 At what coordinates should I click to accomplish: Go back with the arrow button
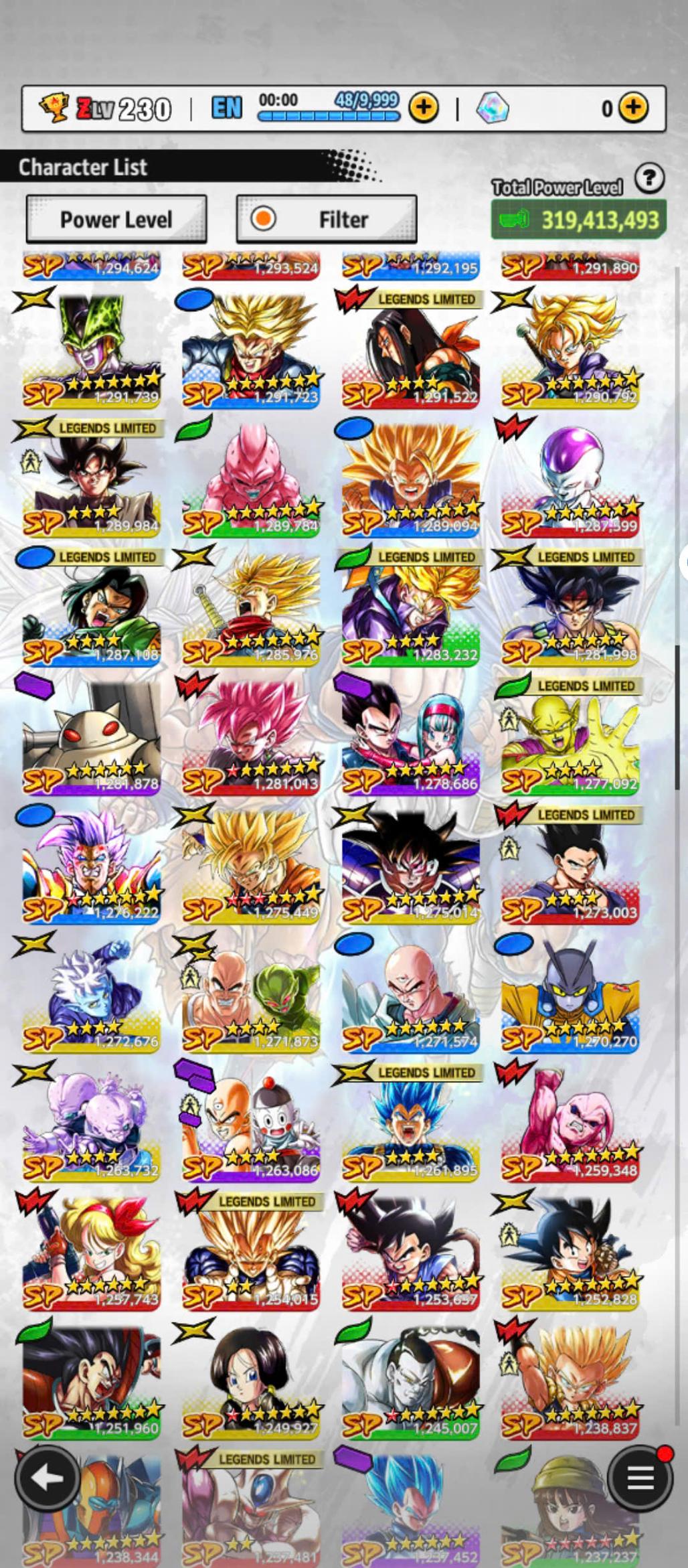[47, 1478]
